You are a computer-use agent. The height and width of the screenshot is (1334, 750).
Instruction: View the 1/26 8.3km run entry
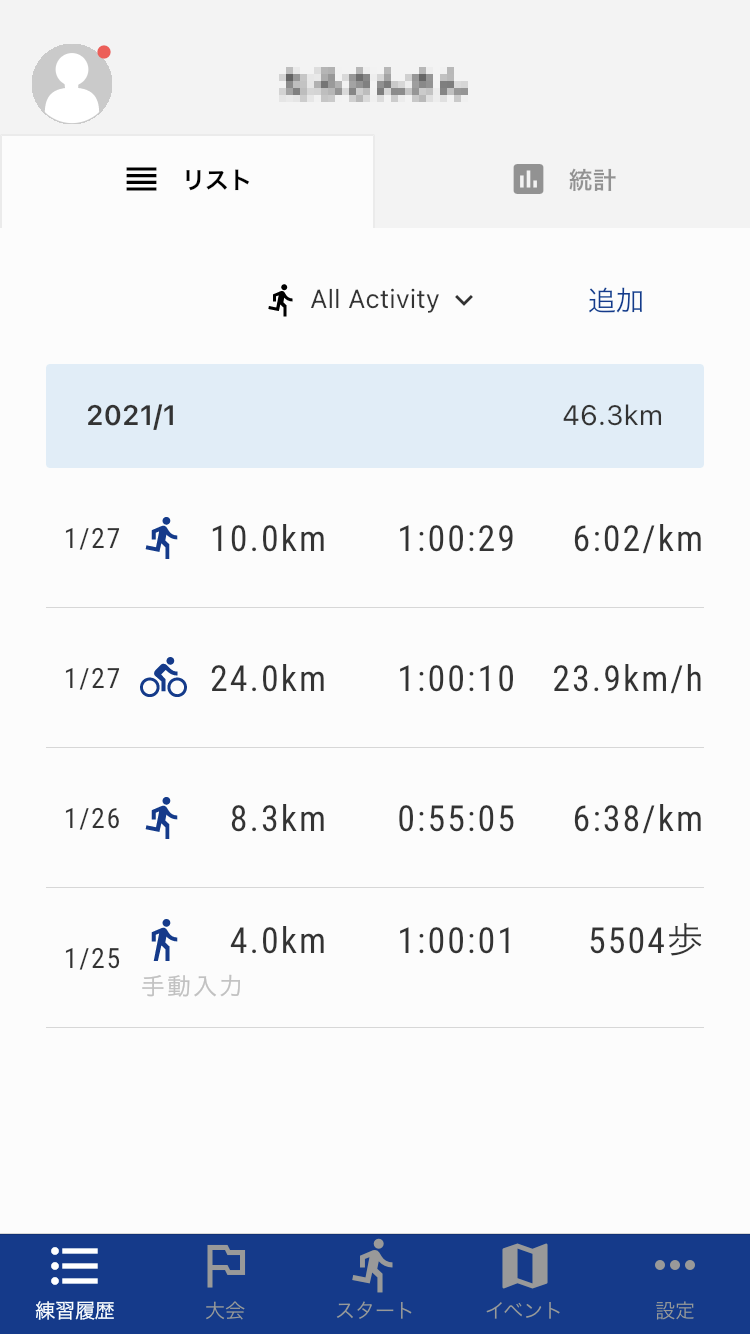[375, 819]
